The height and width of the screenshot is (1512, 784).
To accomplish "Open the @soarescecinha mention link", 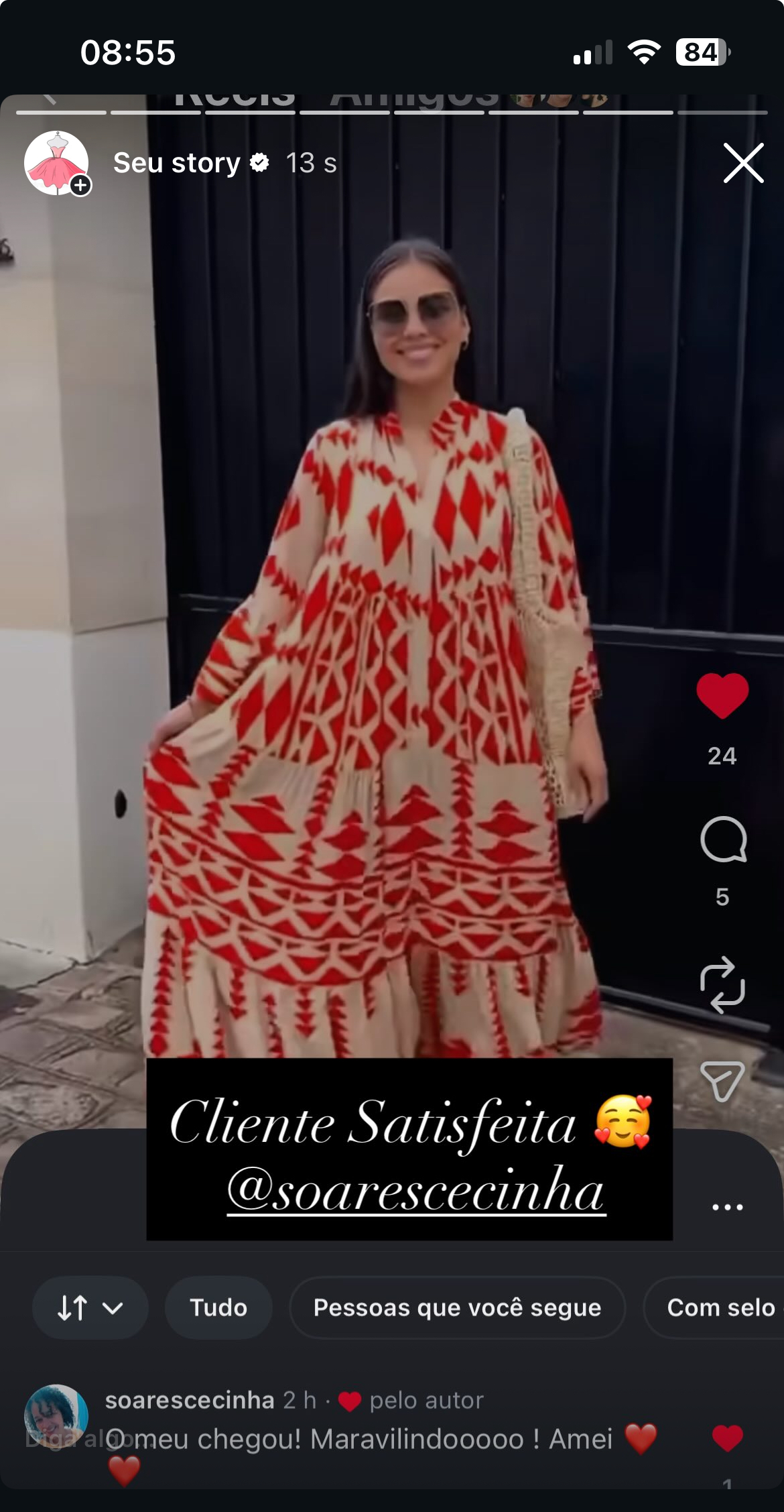I will click(416, 1191).
